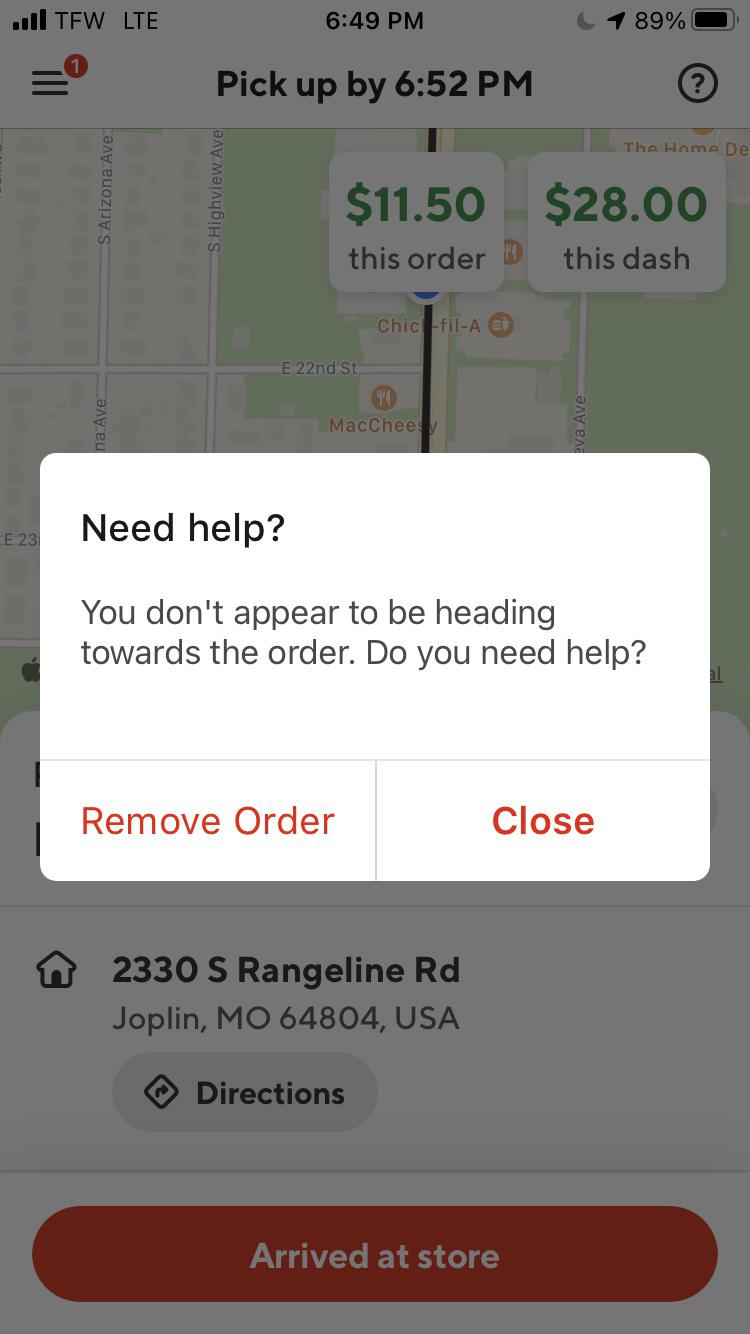The image size is (750, 1334).
Task: Select the $28.00 this dash earnings card
Action: tap(626, 222)
